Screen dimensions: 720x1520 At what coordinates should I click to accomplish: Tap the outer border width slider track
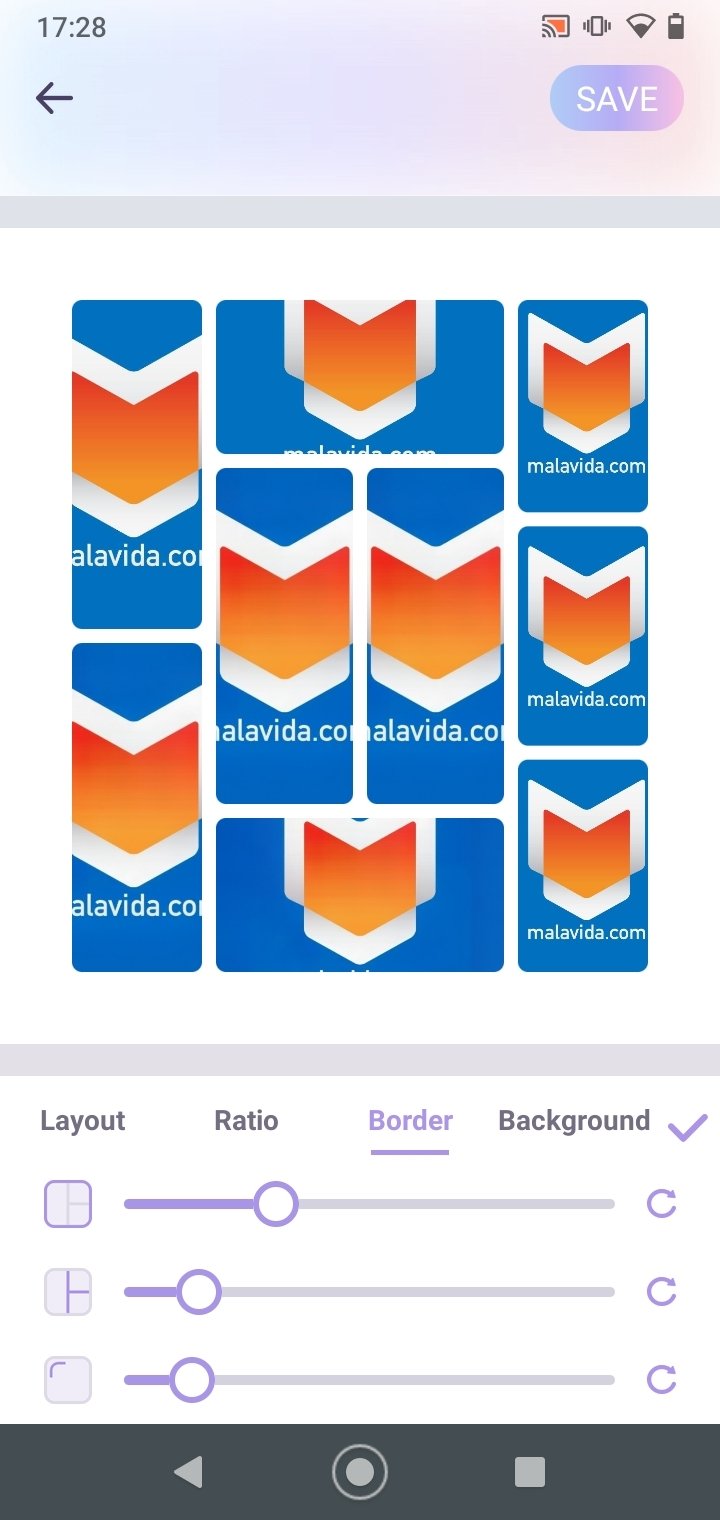click(x=369, y=1204)
